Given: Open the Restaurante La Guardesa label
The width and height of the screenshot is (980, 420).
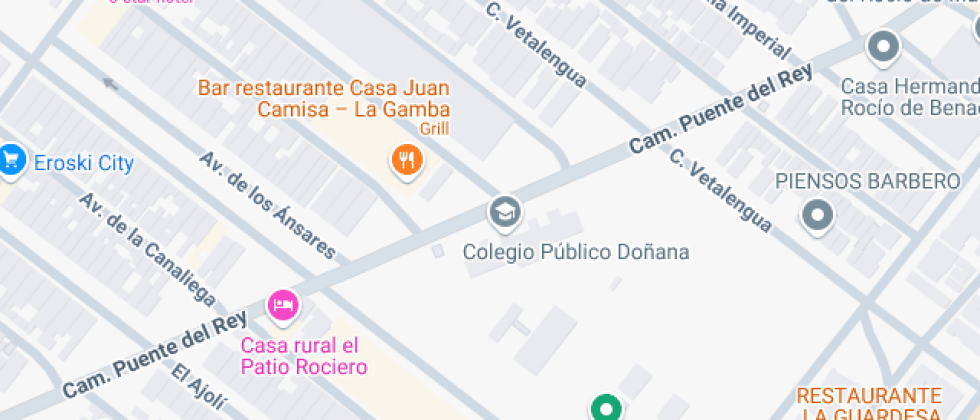Looking at the screenshot, I should [x=869, y=404].
